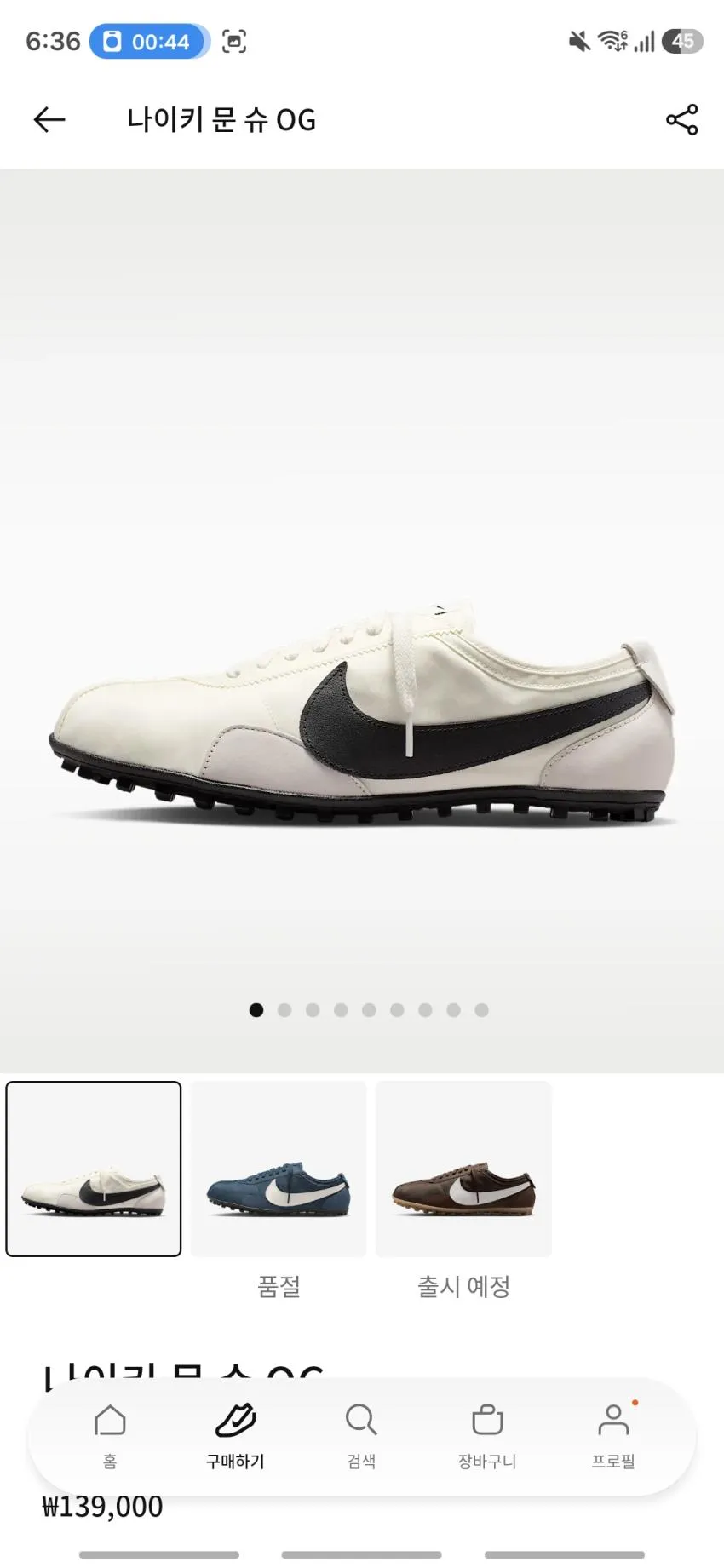Select the cream white colorway thumbnail
This screenshot has width=724, height=1568.
click(94, 1169)
